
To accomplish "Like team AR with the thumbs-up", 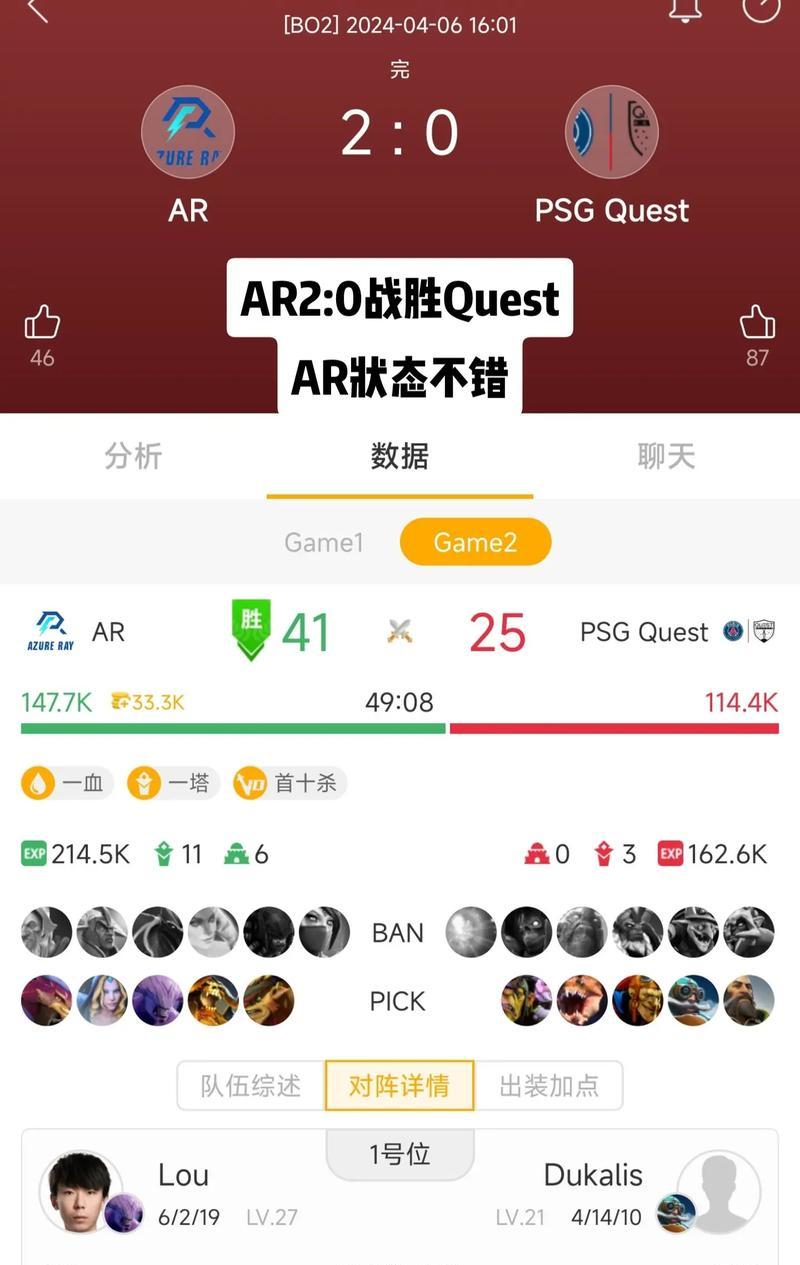I will [42, 324].
